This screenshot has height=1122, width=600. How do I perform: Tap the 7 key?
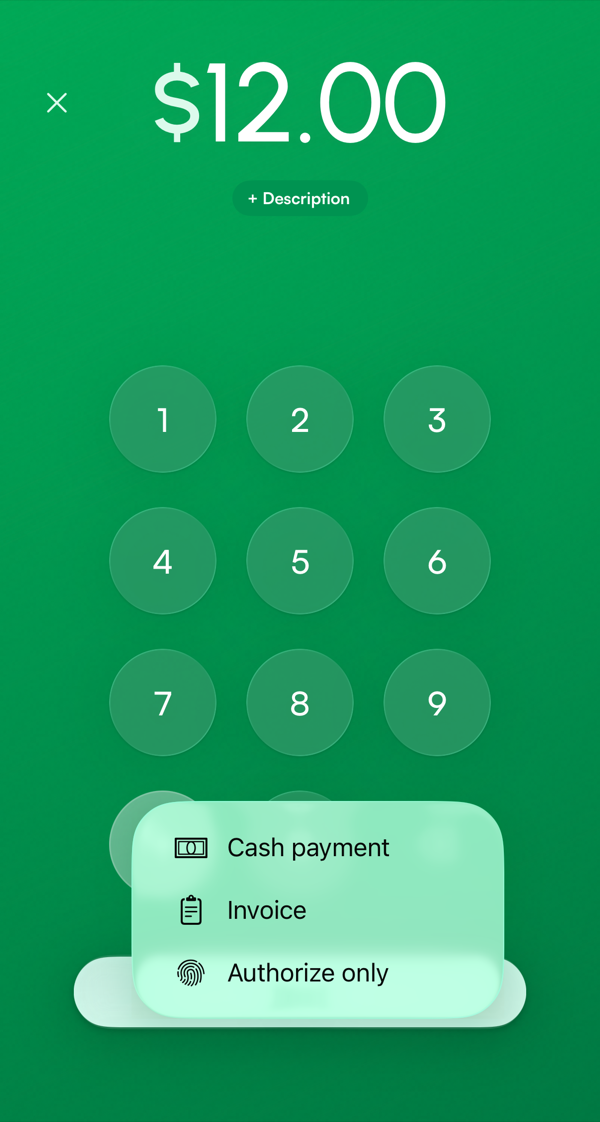pos(163,703)
